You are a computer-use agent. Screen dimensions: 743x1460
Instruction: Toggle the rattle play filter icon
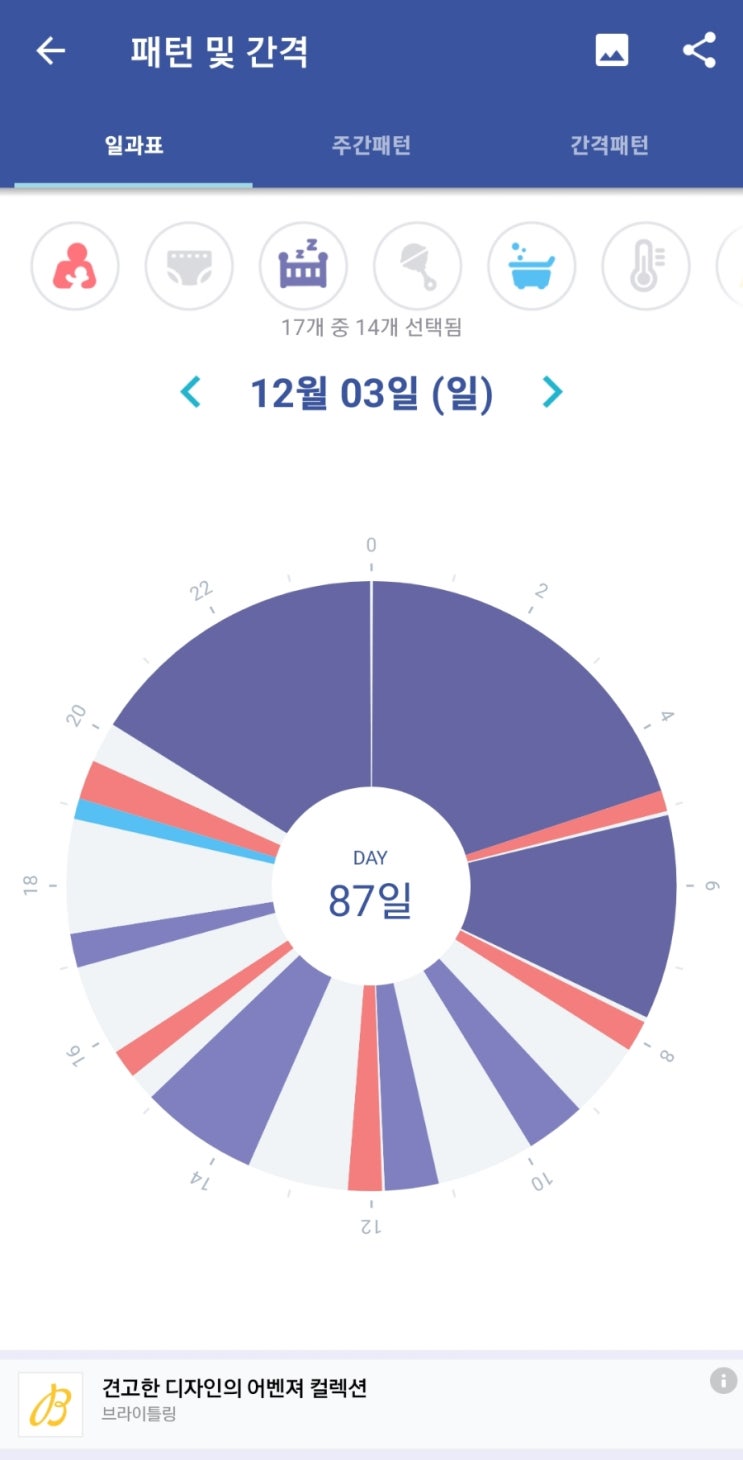(x=417, y=266)
